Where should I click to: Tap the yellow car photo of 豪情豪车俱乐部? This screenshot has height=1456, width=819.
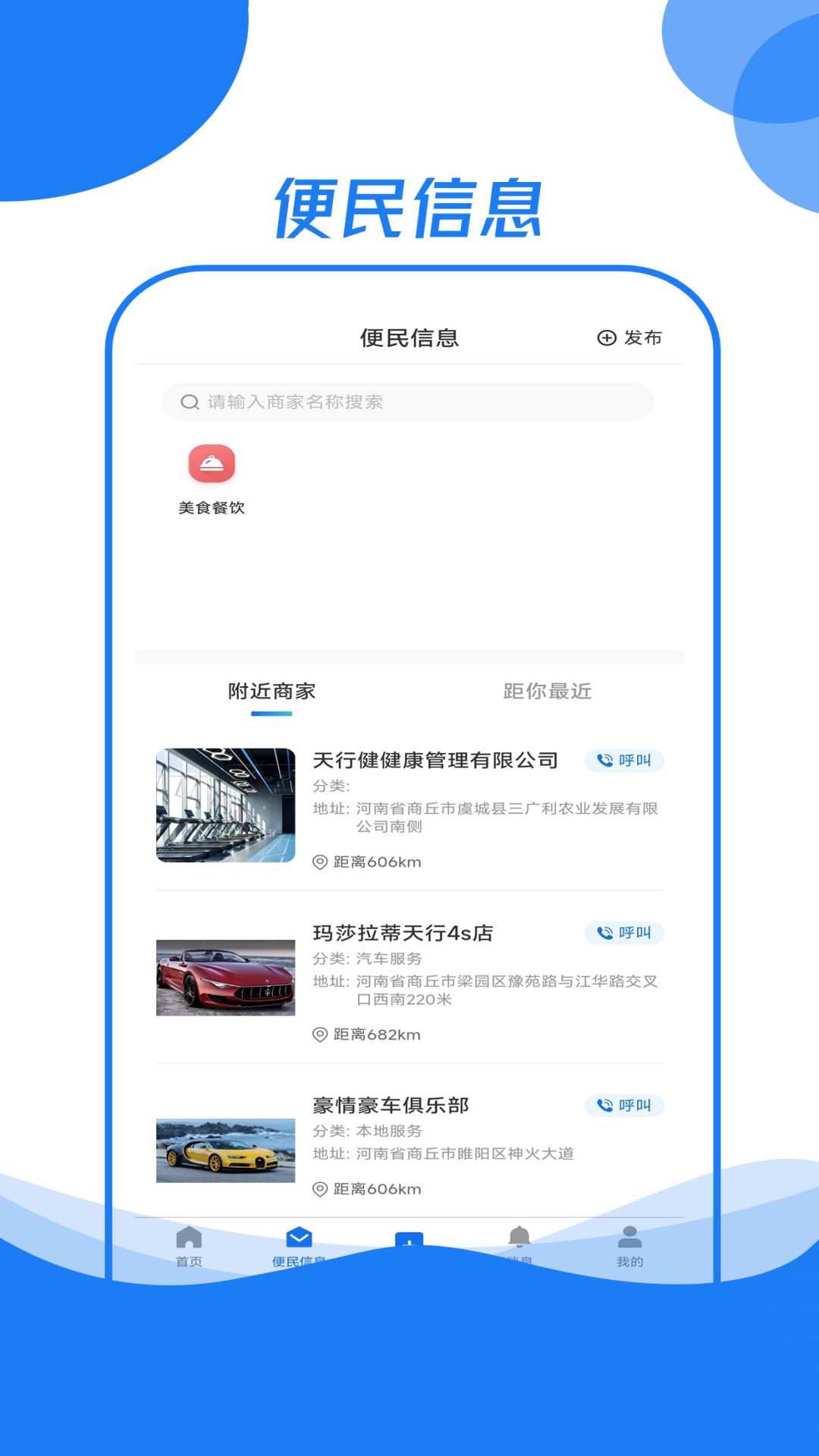pos(225,1150)
